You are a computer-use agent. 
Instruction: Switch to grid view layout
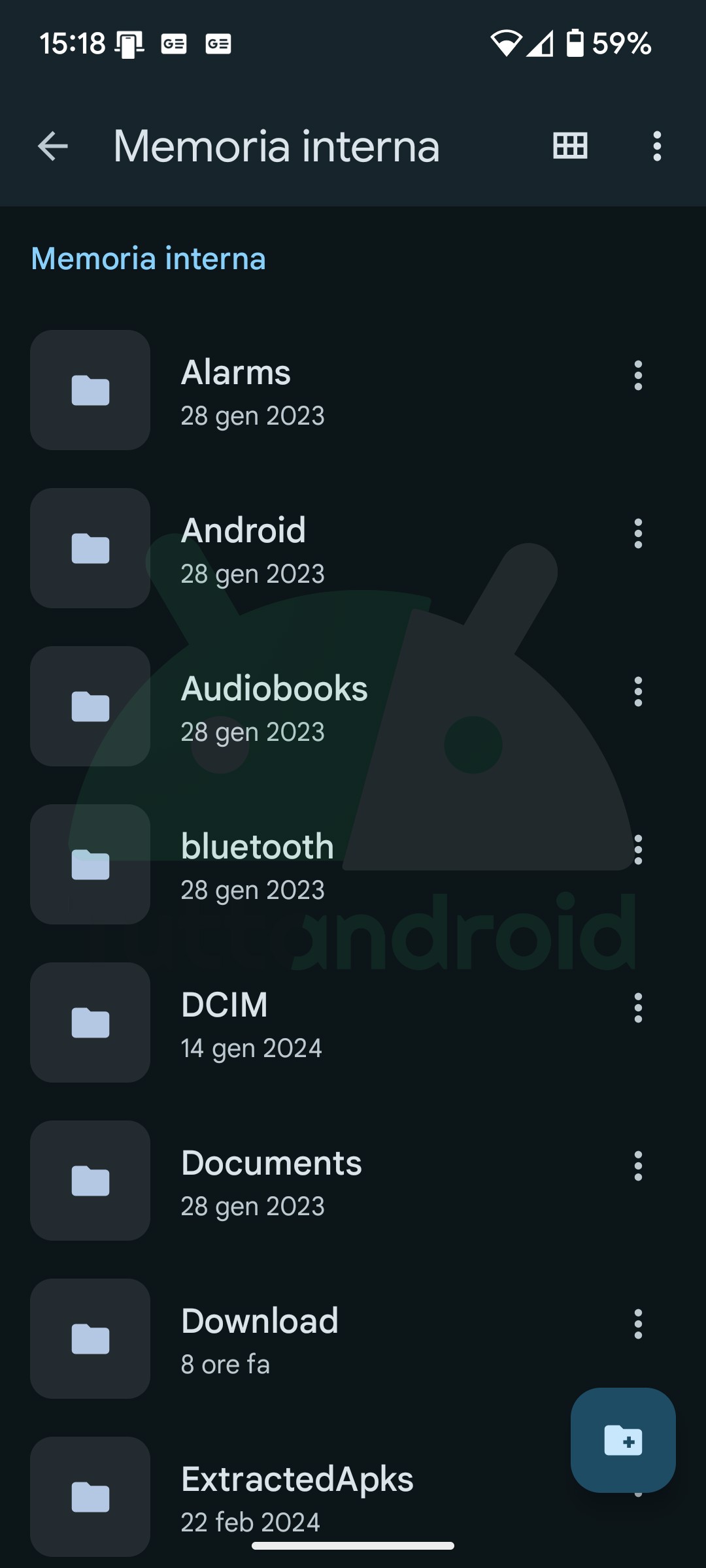click(570, 146)
